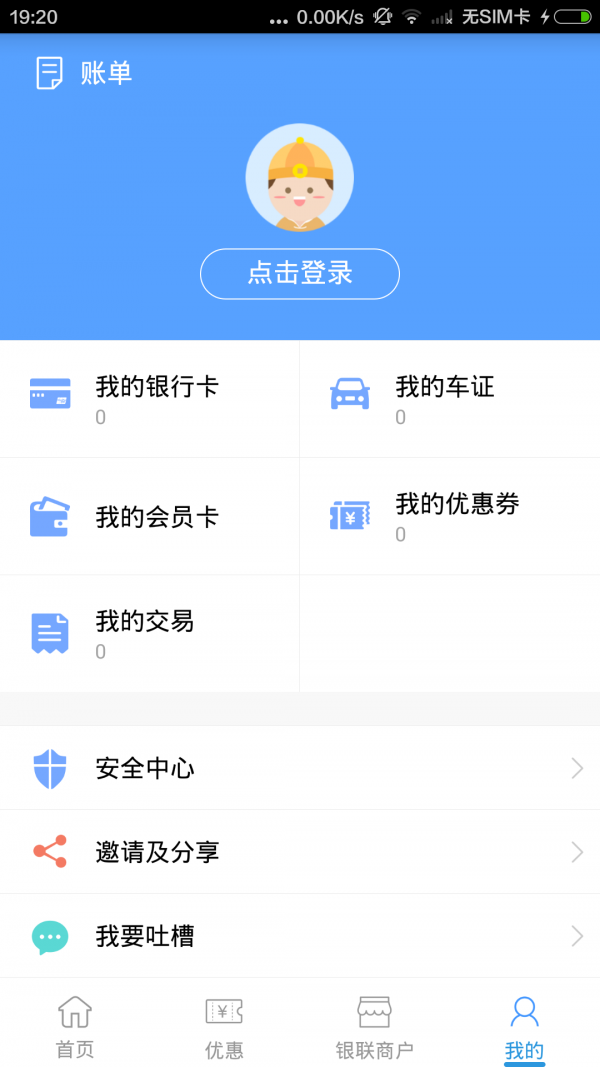The image size is (600, 1067).
Task: Open 我的银行卡 bank cards
Action: point(150,399)
